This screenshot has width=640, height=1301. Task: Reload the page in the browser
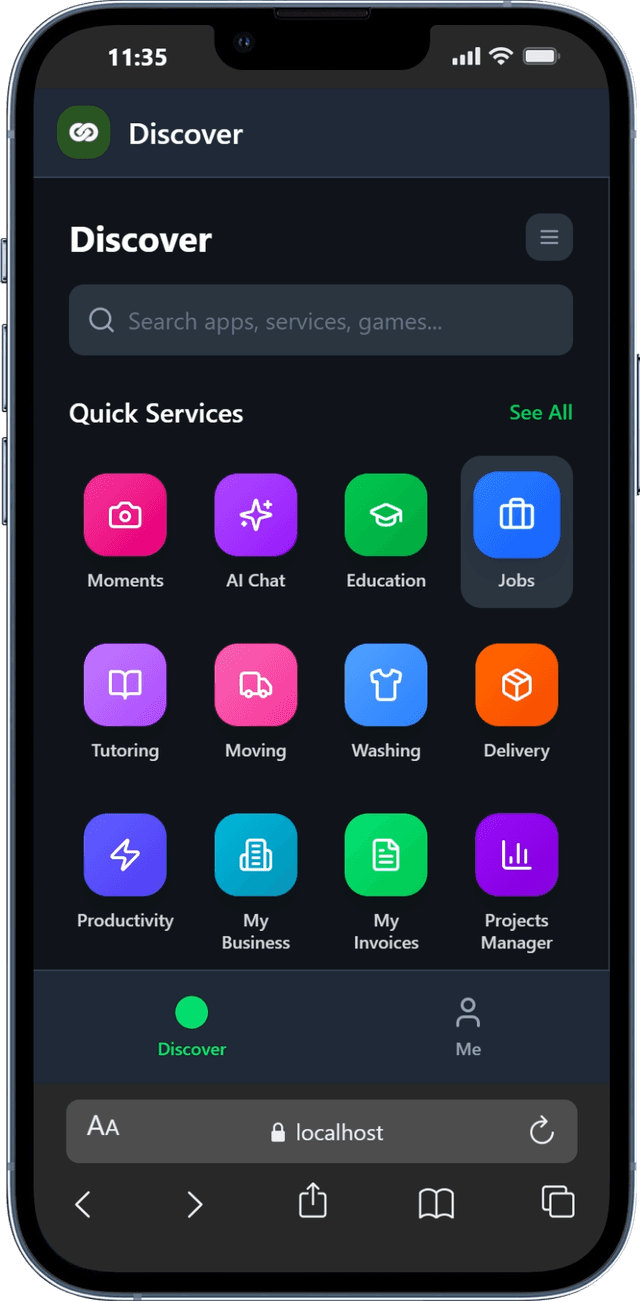(x=541, y=1131)
